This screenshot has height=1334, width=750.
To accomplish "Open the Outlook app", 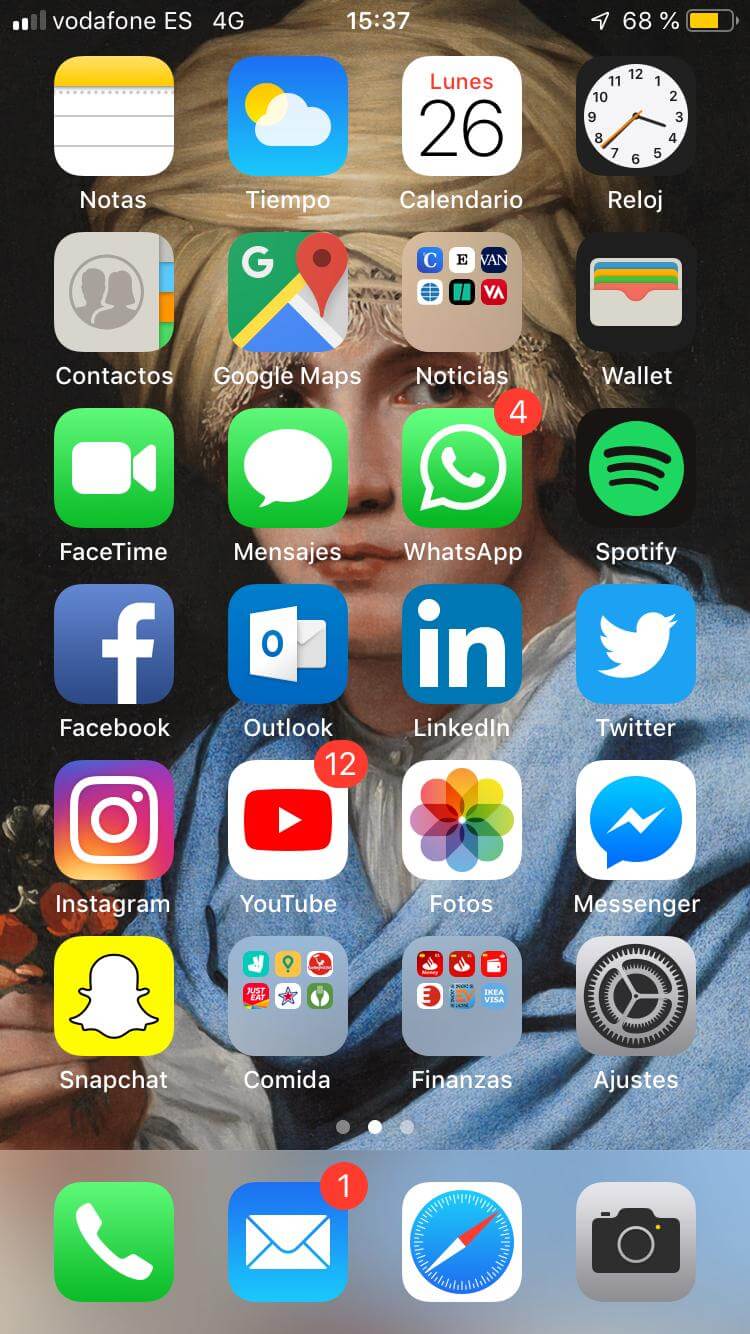I will tap(288, 644).
